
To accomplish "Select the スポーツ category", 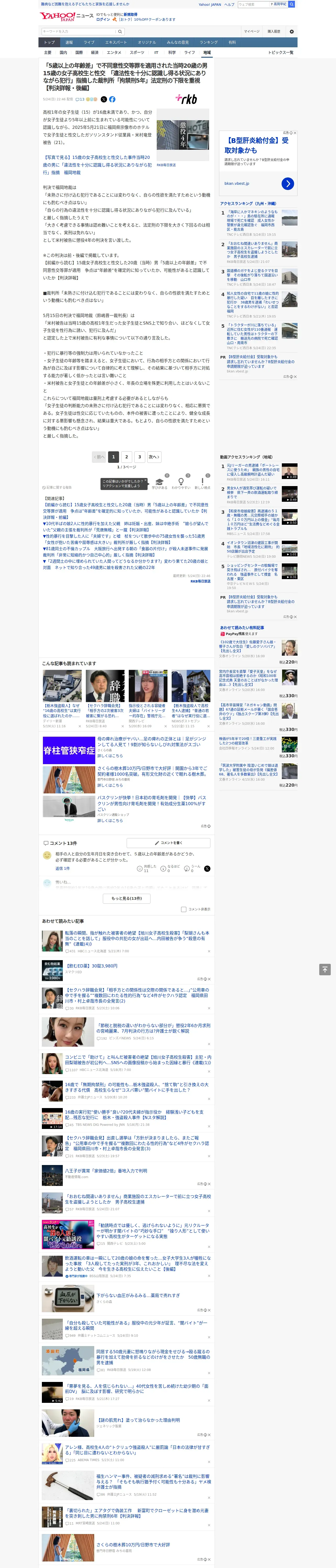I will point(137,52).
